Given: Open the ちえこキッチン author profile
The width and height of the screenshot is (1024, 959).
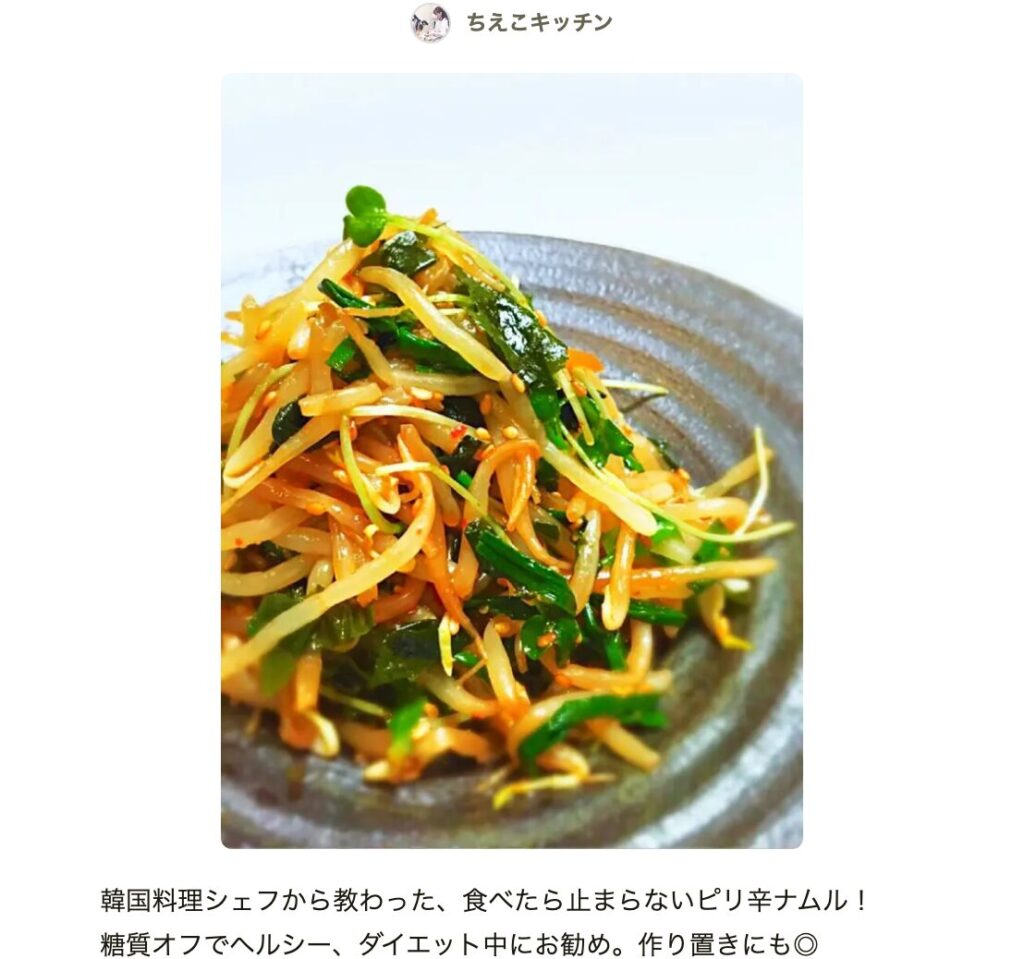Looking at the screenshot, I should click(x=537, y=22).
